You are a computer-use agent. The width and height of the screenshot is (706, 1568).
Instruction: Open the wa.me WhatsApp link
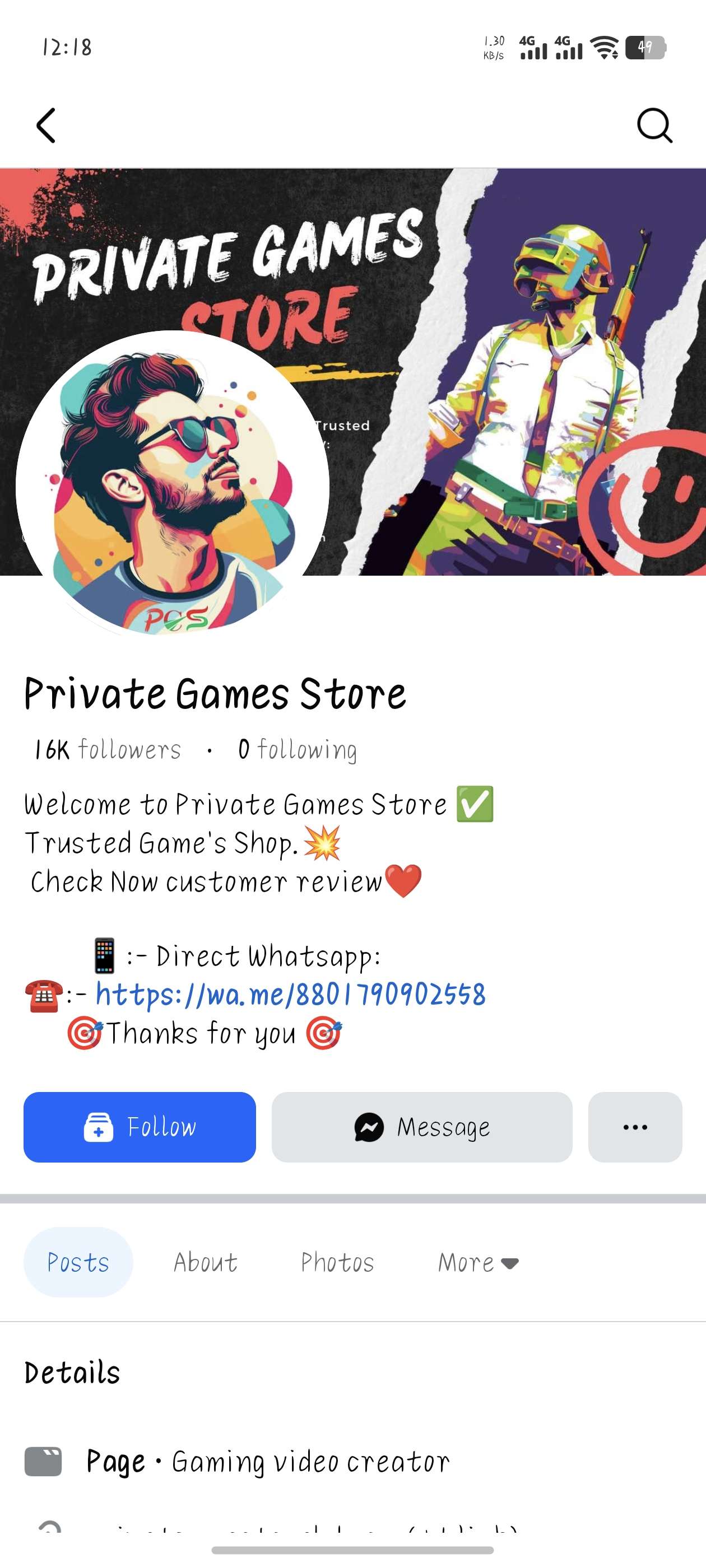tap(291, 995)
